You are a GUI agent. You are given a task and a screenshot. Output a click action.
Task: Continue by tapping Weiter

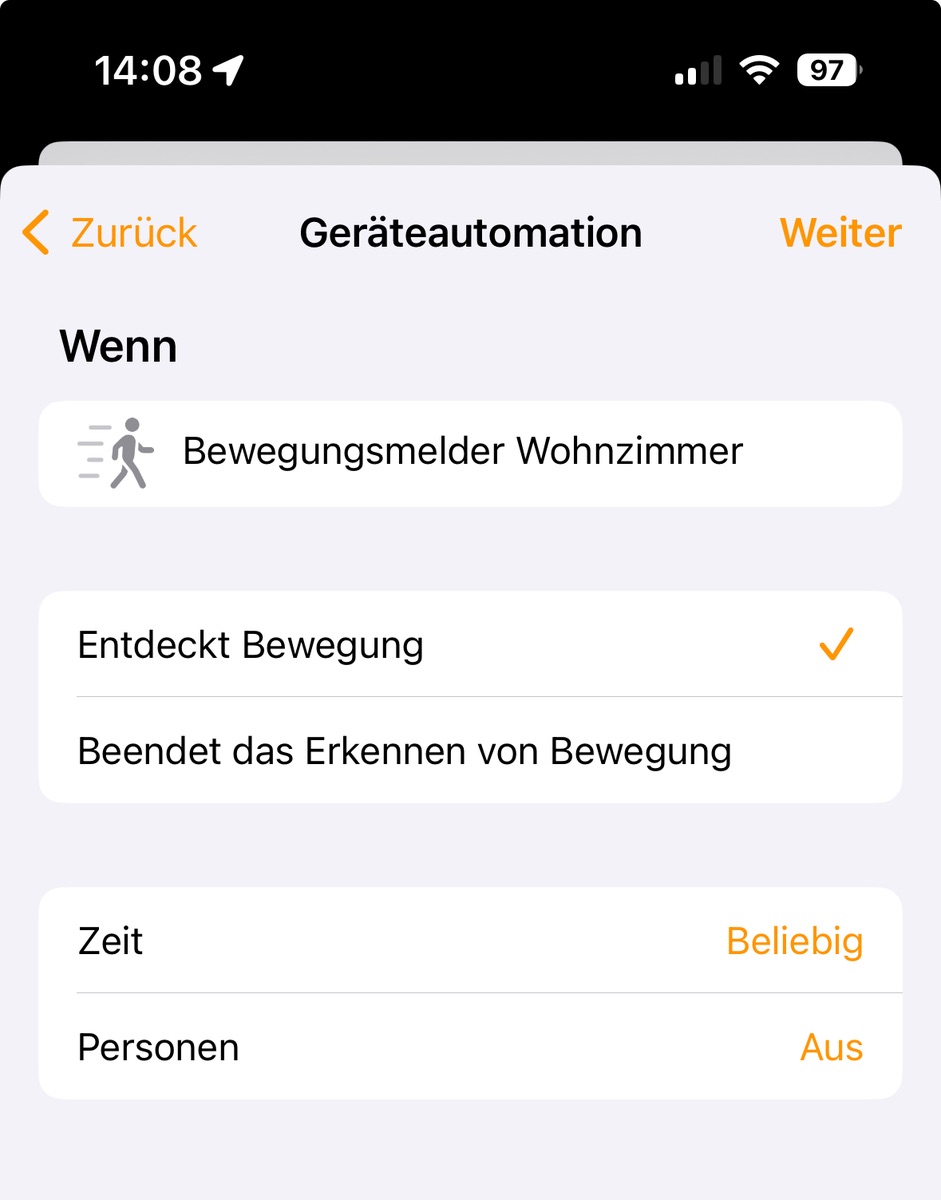[x=840, y=233]
